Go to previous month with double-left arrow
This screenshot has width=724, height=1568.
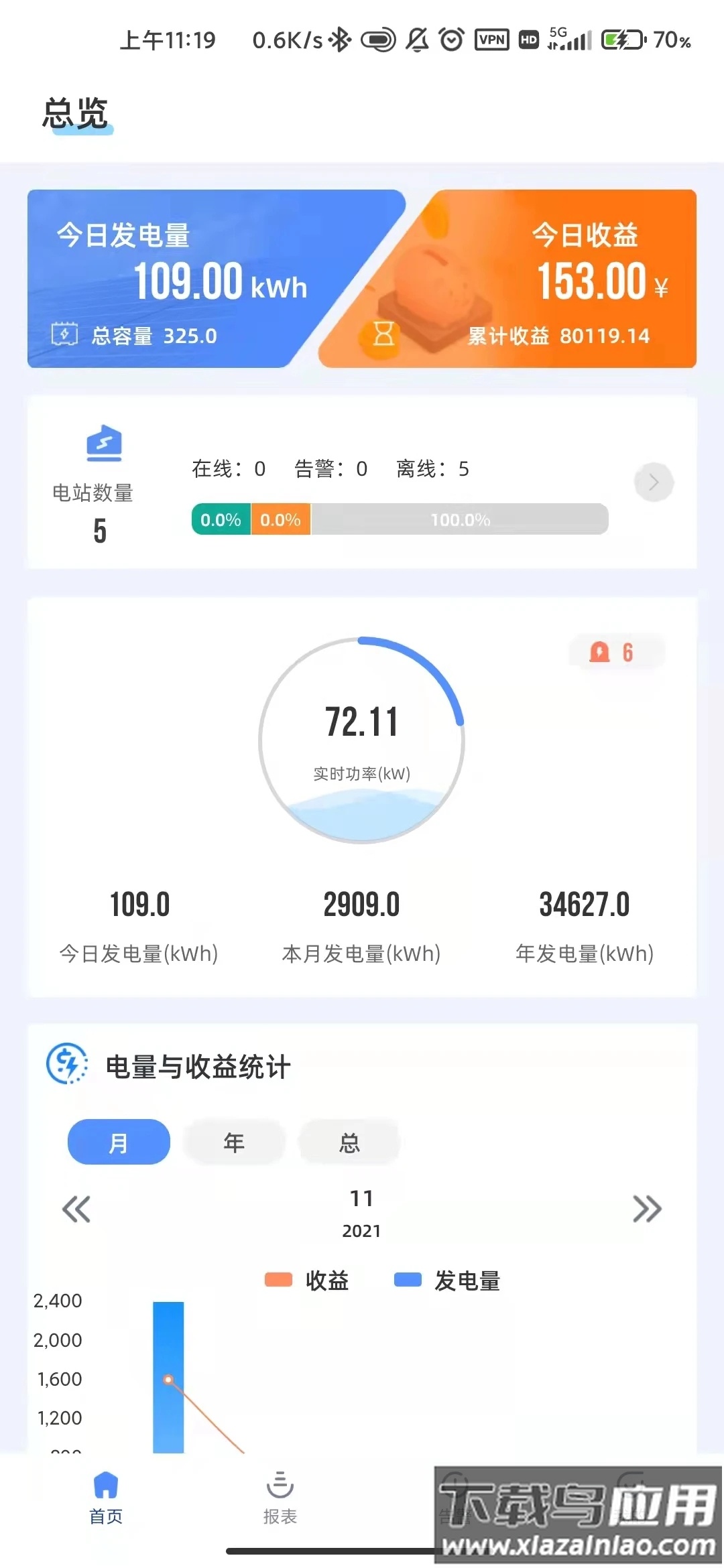click(x=76, y=1210)
